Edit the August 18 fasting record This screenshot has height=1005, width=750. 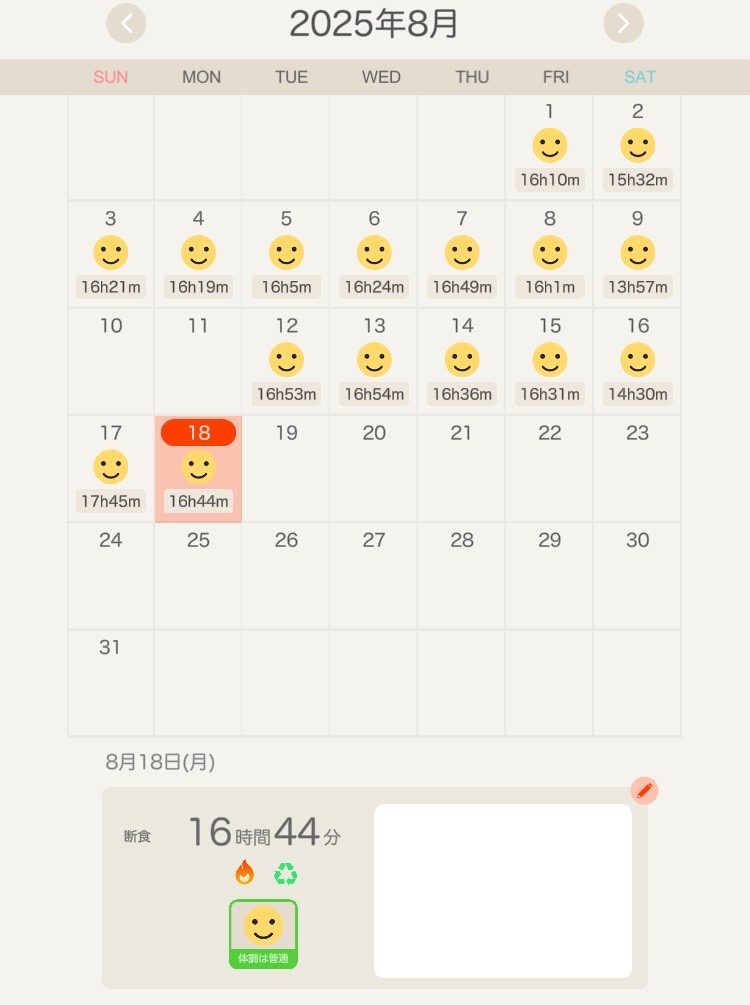pyautogui.click(x=645, y=791)
